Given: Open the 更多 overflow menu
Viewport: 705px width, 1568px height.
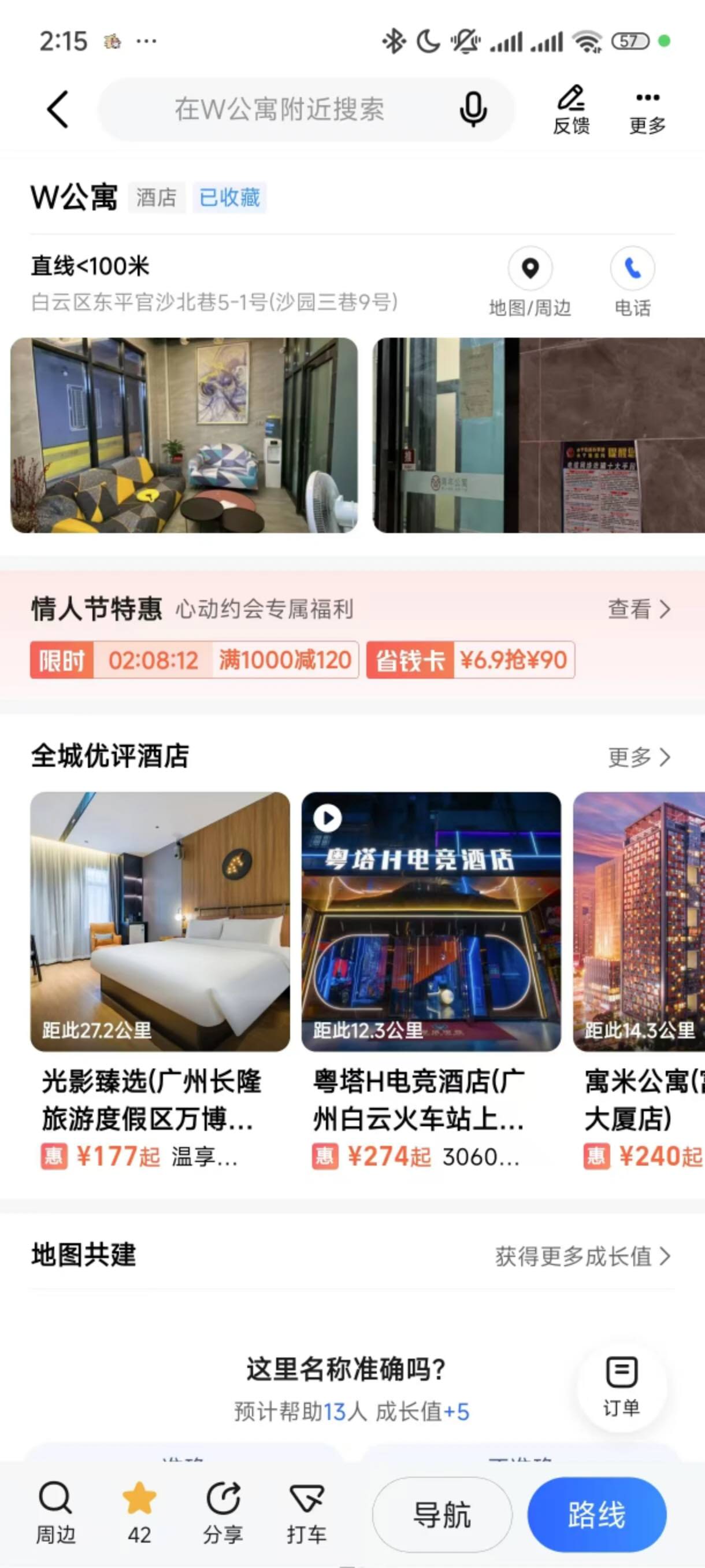Looking at the screenshot, I should pos(647,110).
